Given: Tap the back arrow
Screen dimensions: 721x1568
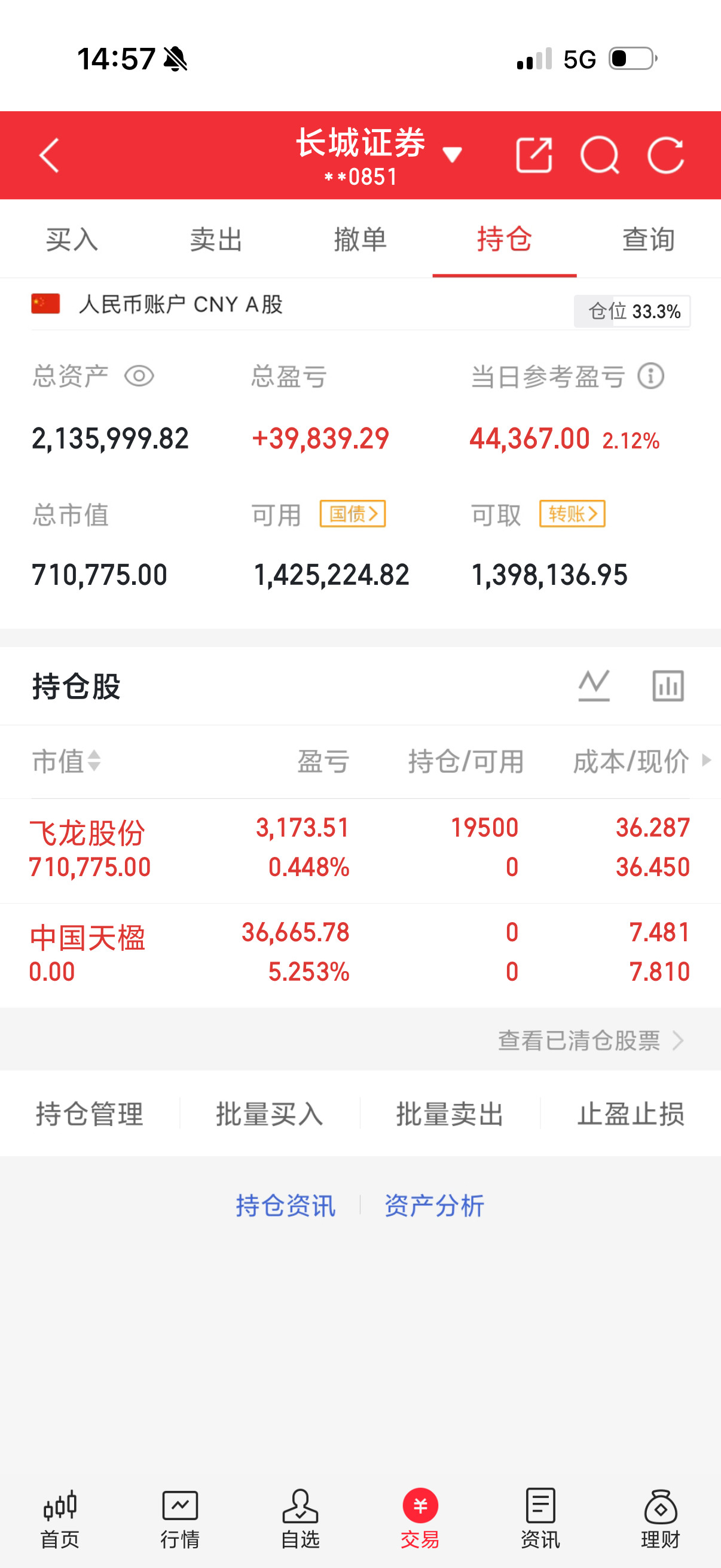Looking at the screenshot, I should click(48, 156).
